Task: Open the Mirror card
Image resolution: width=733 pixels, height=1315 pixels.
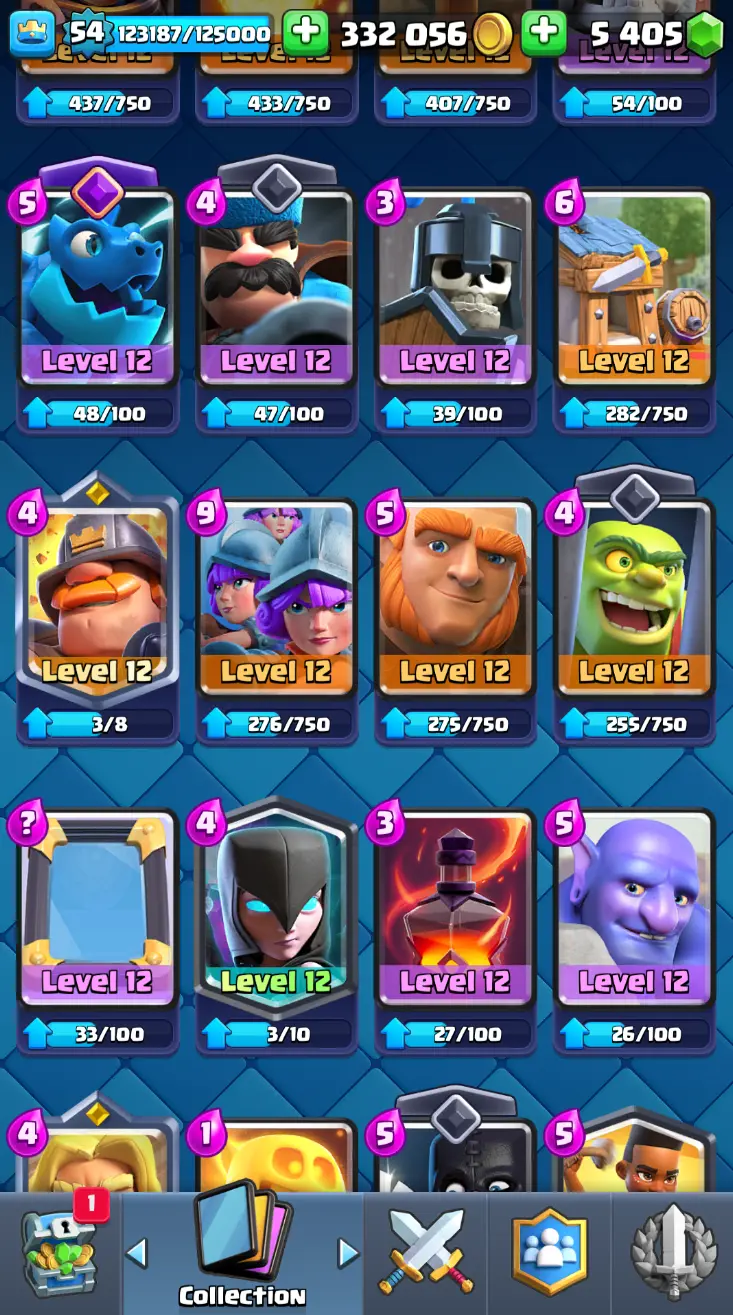Action: (97, 910)
